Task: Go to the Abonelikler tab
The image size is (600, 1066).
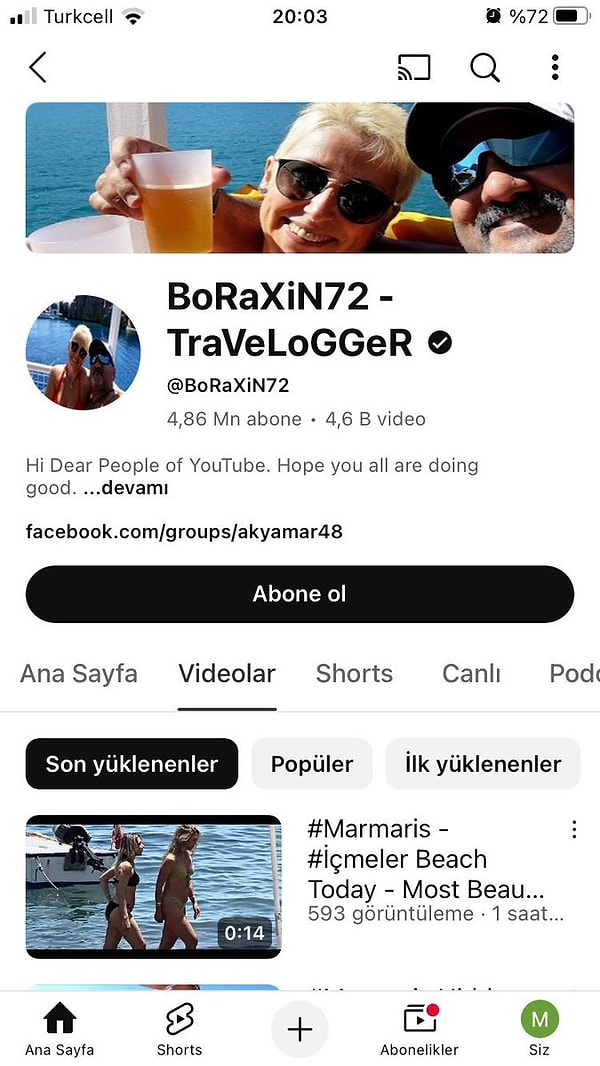Action: click(419, 1030)
